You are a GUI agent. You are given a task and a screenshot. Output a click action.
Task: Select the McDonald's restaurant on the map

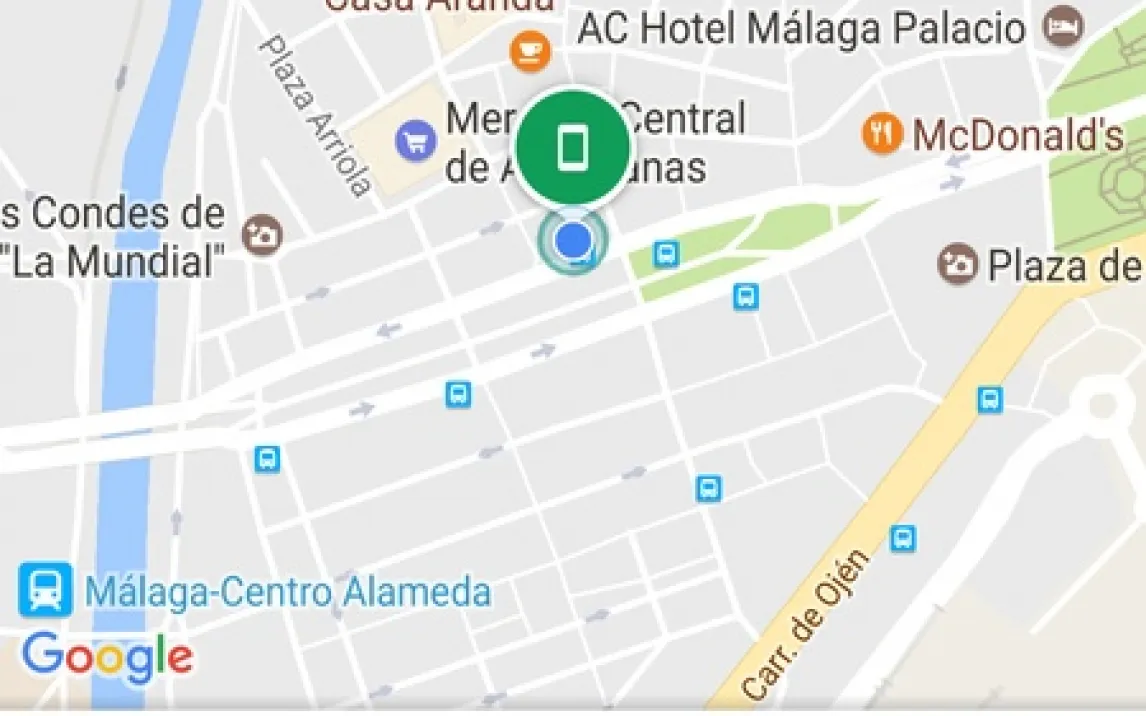point(882,134)
